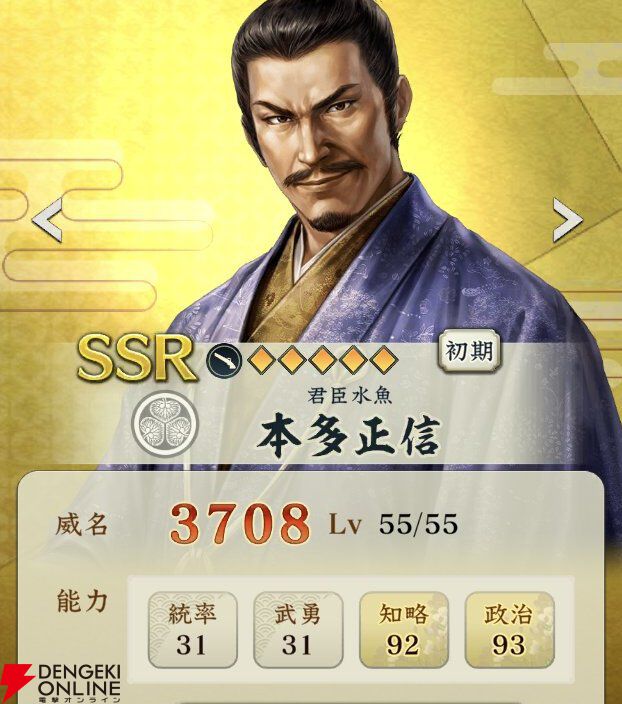Image resolution: width=622 pixels, height=704 pixels.
Task: Go to the previous character with left arrow
Action: coord(47,220)
